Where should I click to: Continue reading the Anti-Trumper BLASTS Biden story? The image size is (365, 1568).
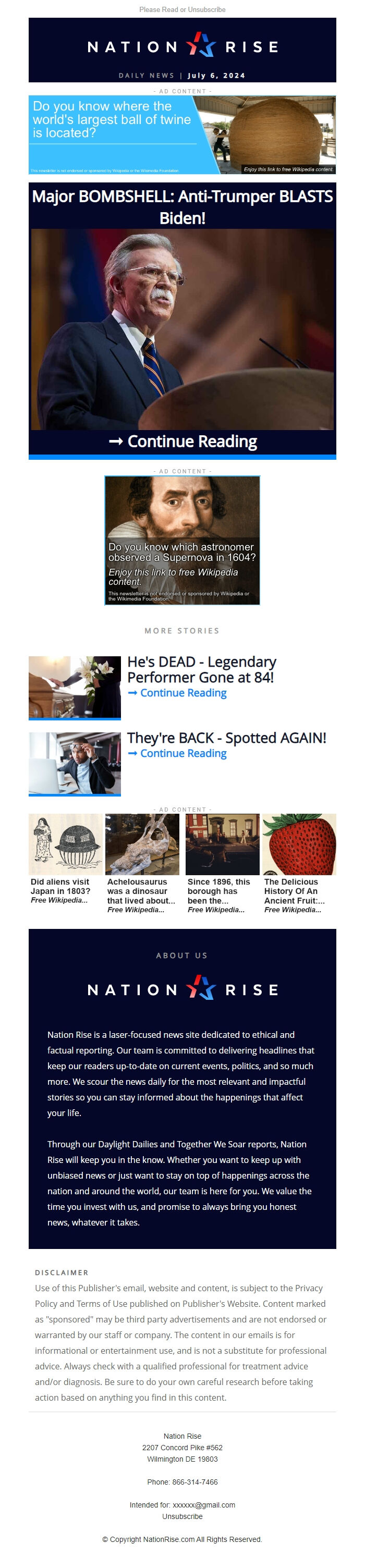[182, 442]
